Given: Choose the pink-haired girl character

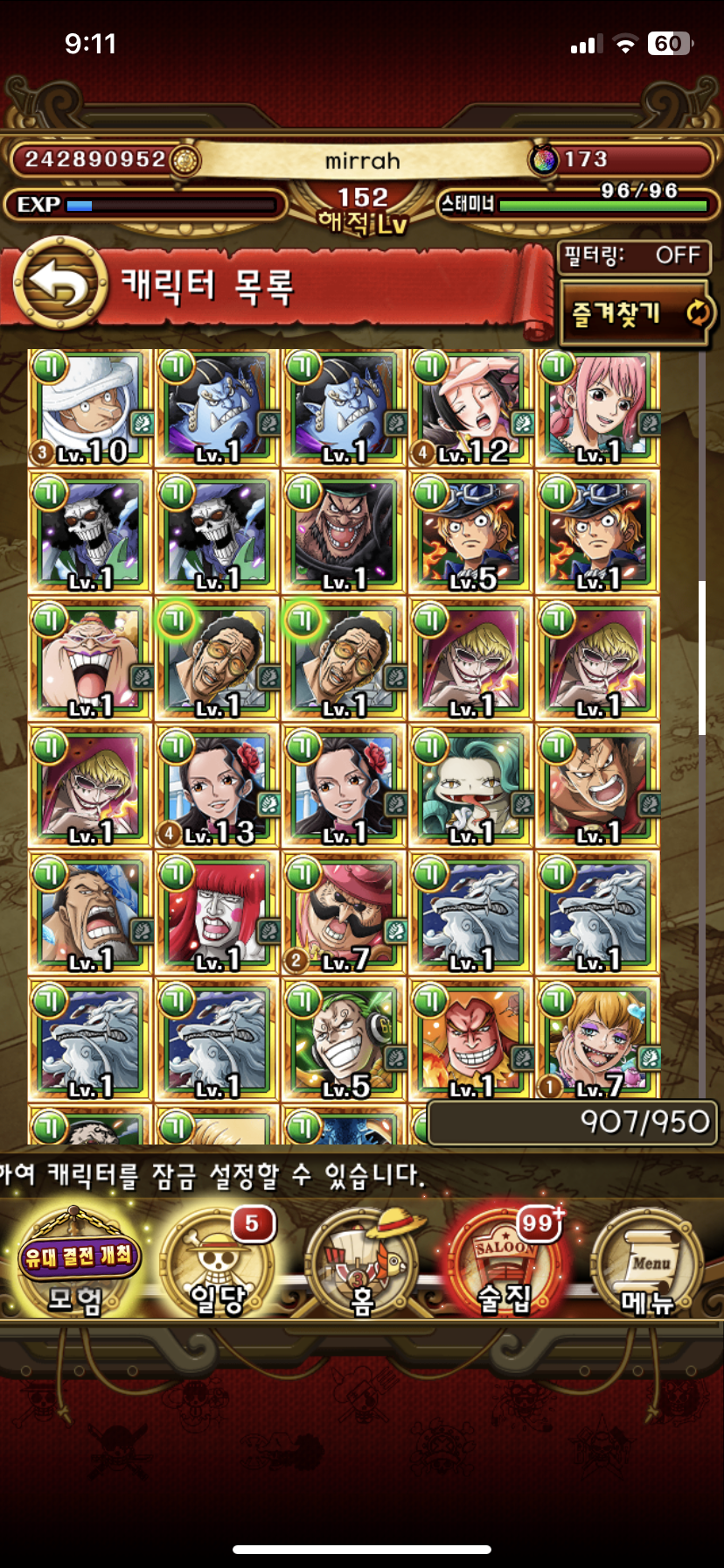Looking at the screenshot, I should (597, 408).
